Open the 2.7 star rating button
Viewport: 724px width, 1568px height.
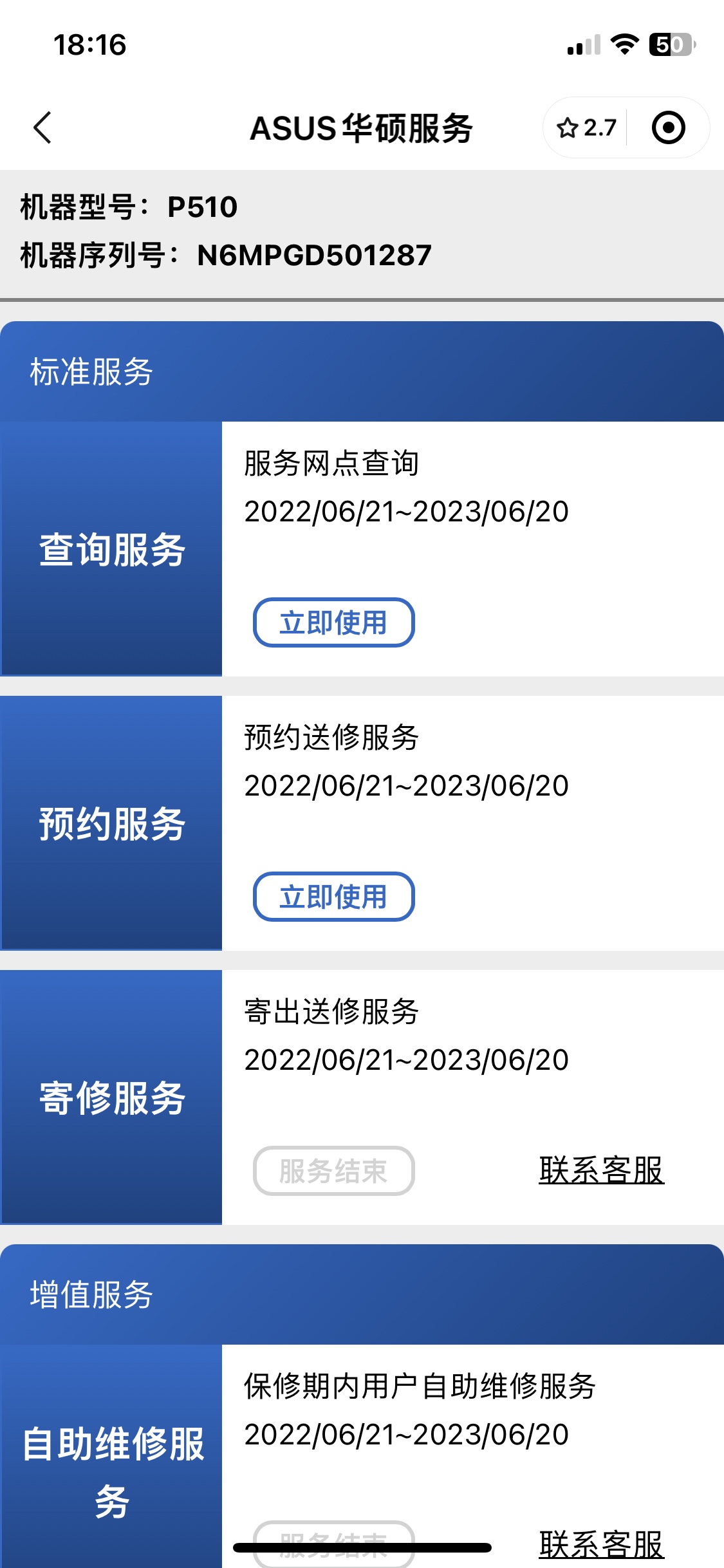coord(586,127)
